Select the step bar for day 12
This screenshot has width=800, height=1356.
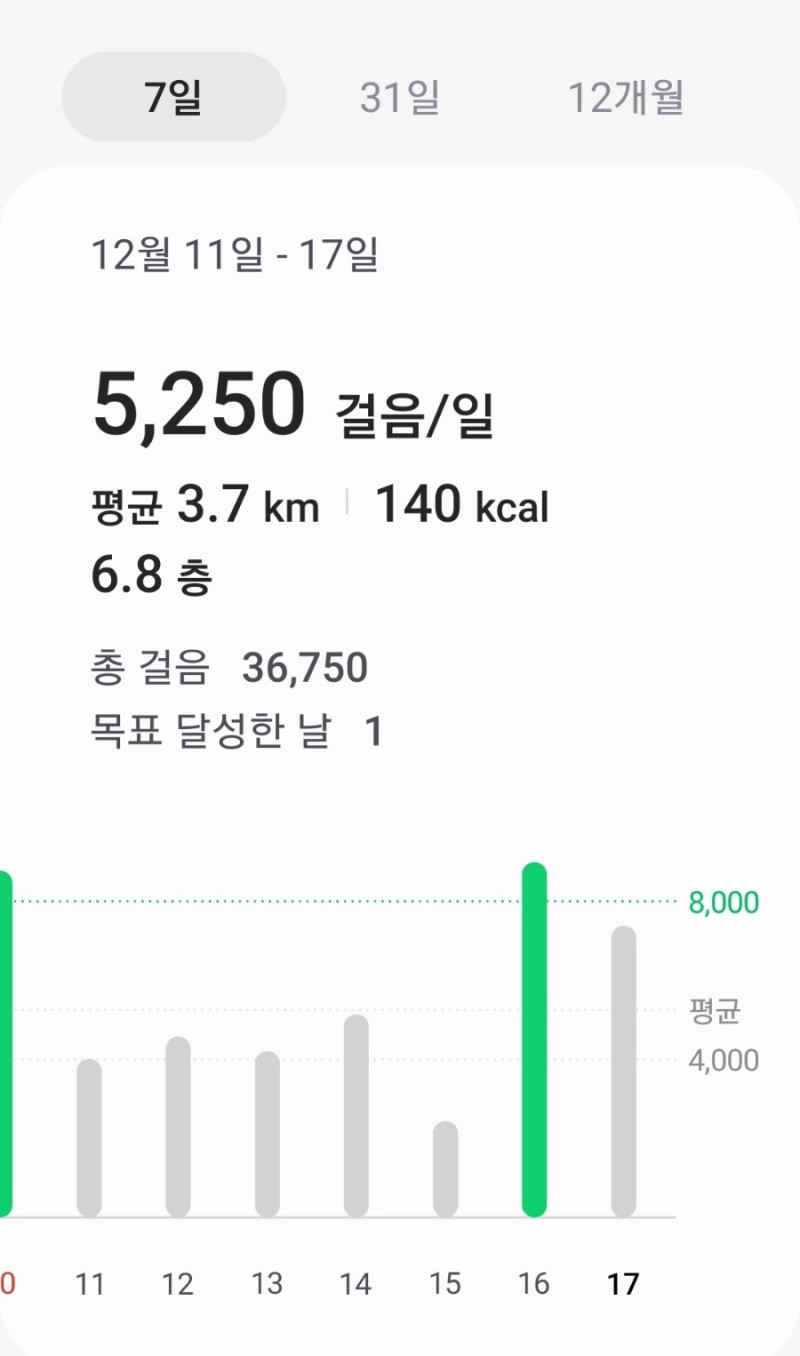(178, 1127)
